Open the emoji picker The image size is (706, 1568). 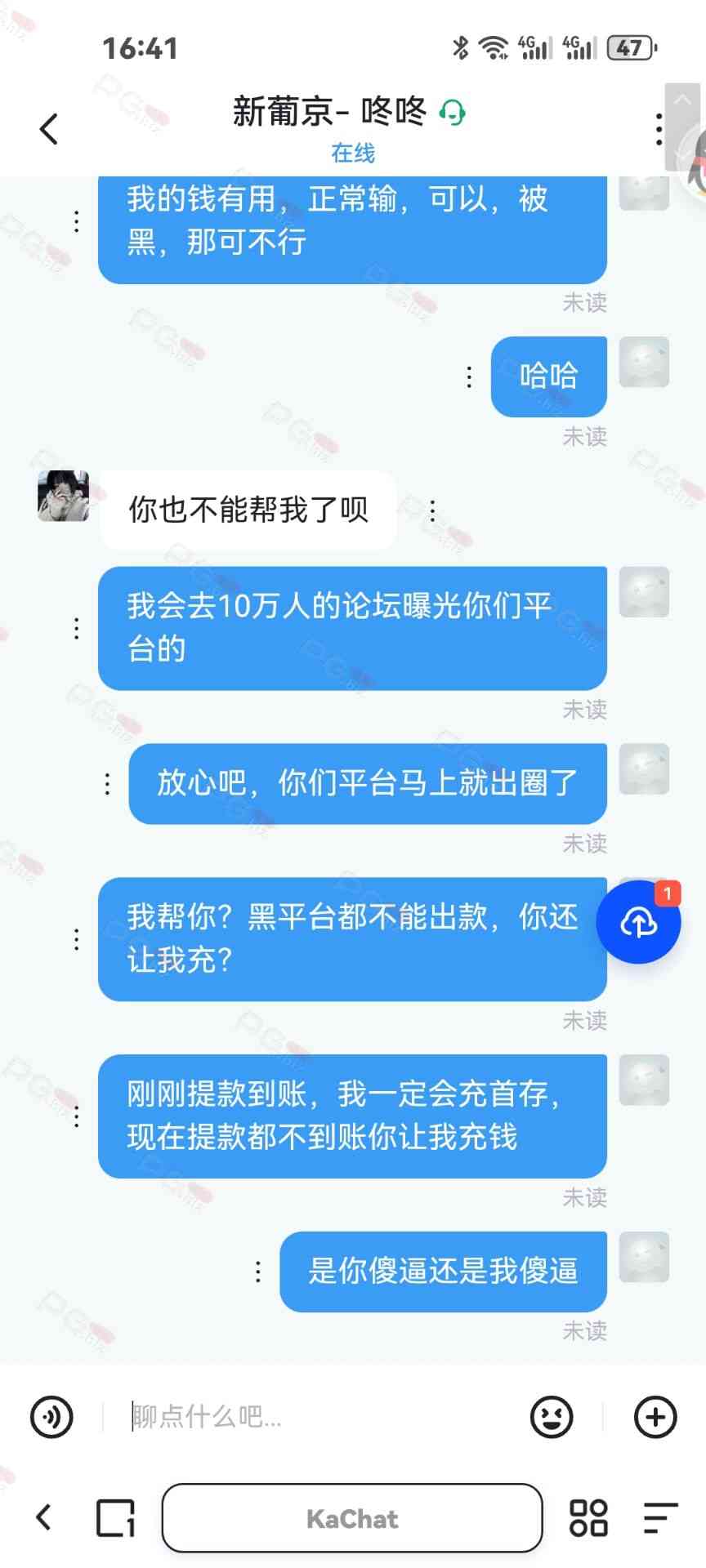pyautogui.click(x=552, y=1416)
